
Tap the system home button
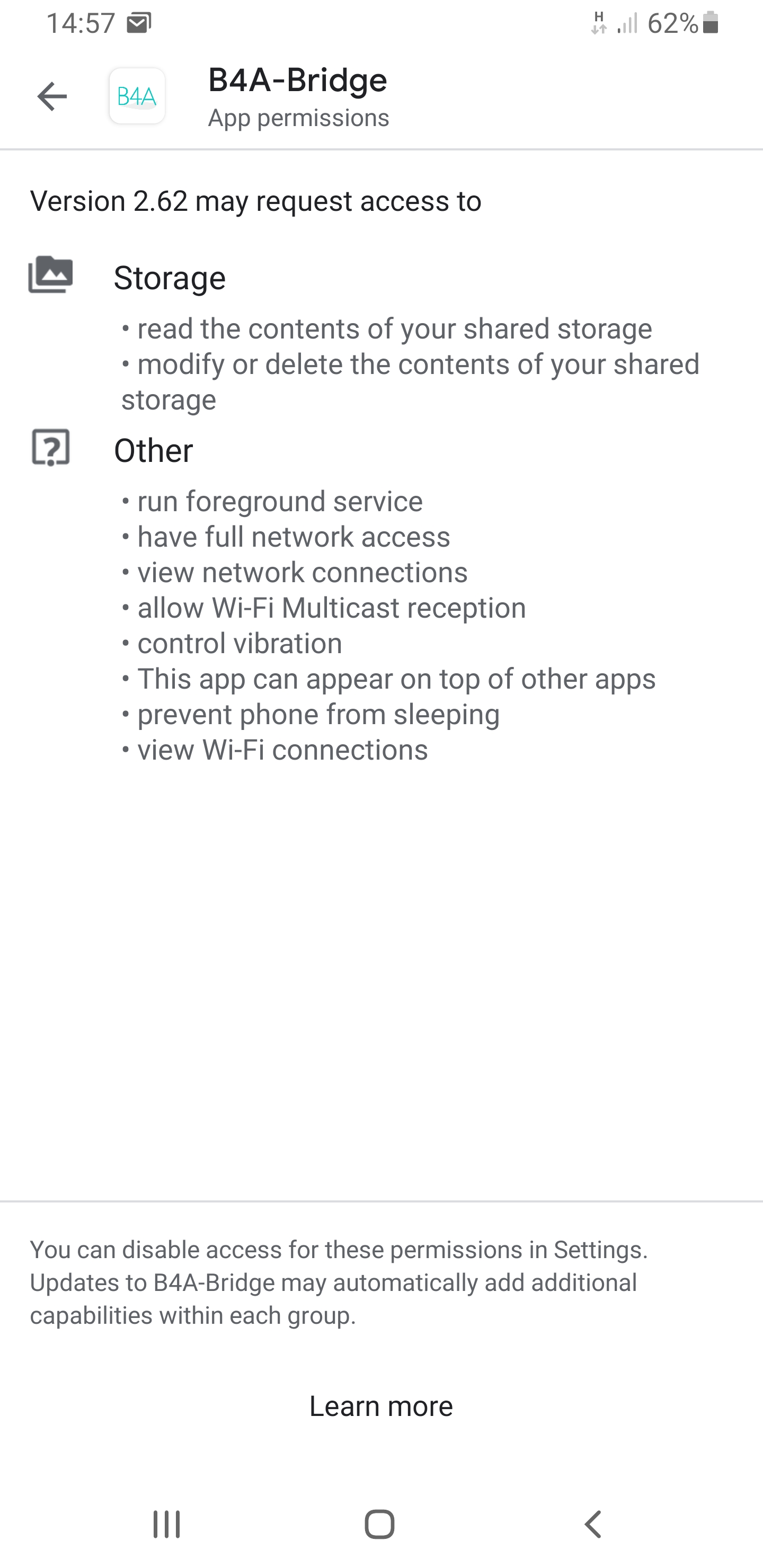click(379, 1524)
